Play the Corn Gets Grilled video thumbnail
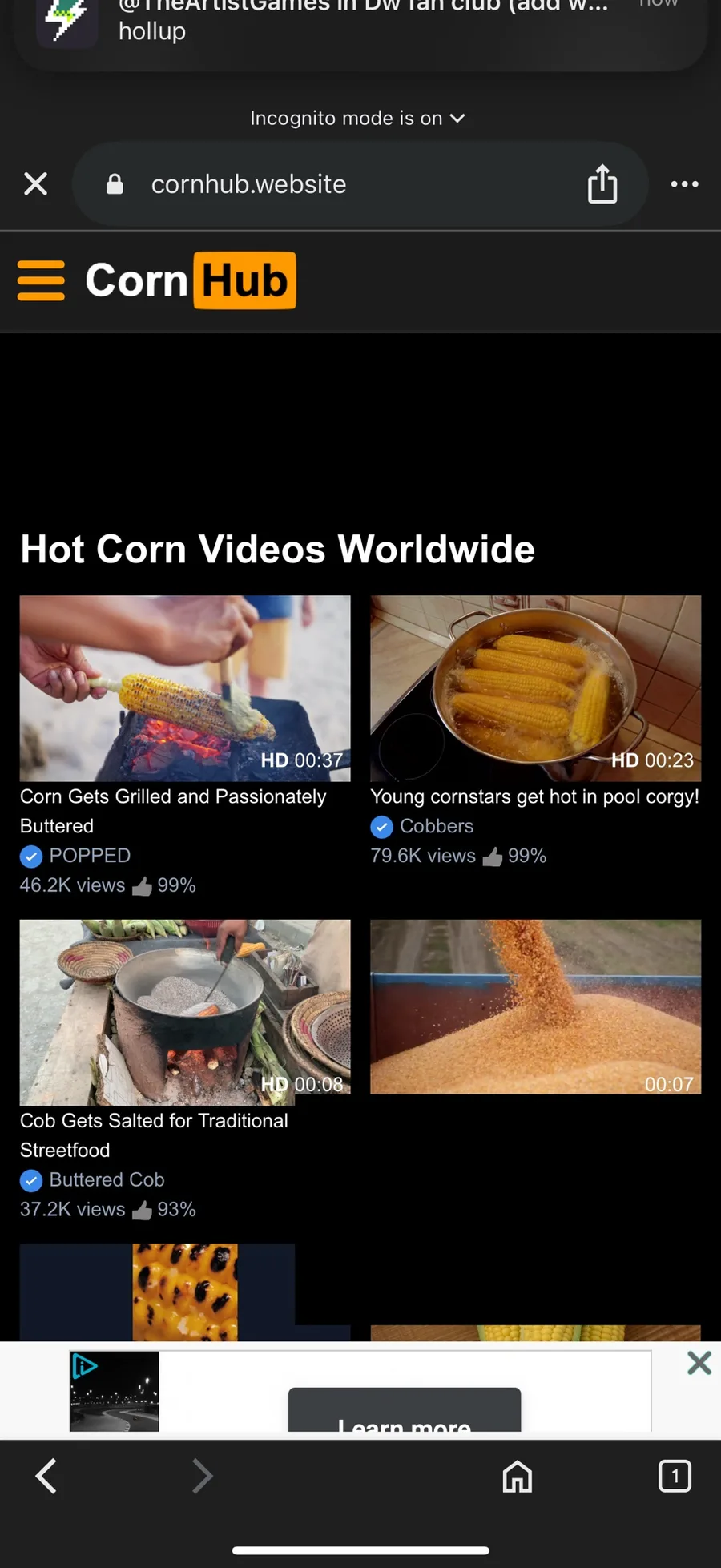Screen dimensions: 721x1568 [185, 688]
